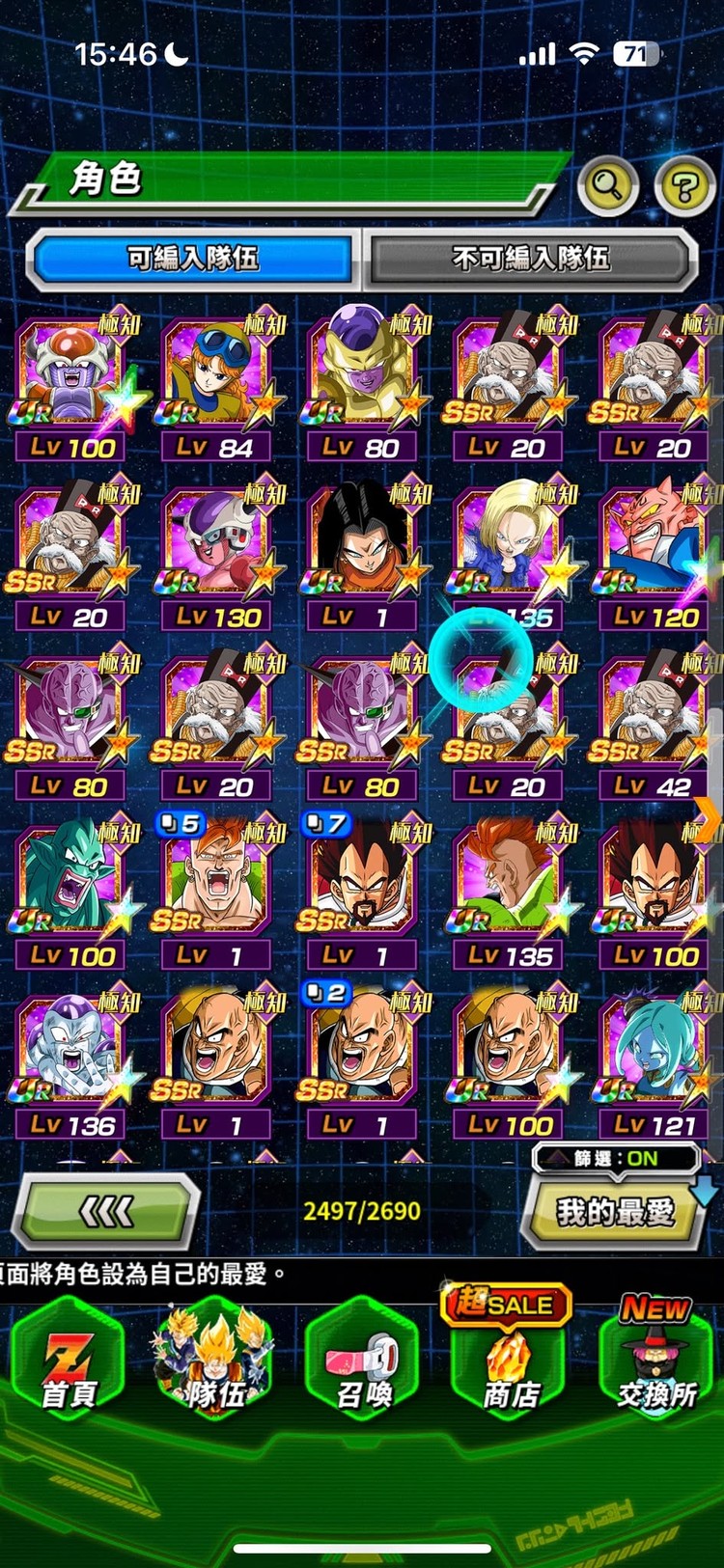
Task: Toggle the 篩選 ON filter
Action: pyautogui.click(x=616, y=1158)
